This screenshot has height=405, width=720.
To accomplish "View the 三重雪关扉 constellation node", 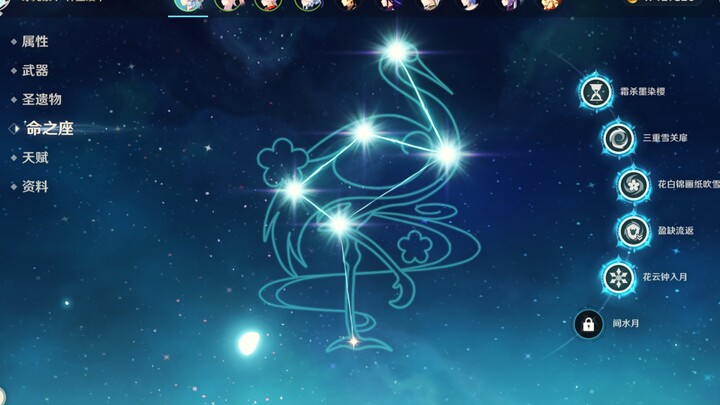I will [x=618, y=138].
